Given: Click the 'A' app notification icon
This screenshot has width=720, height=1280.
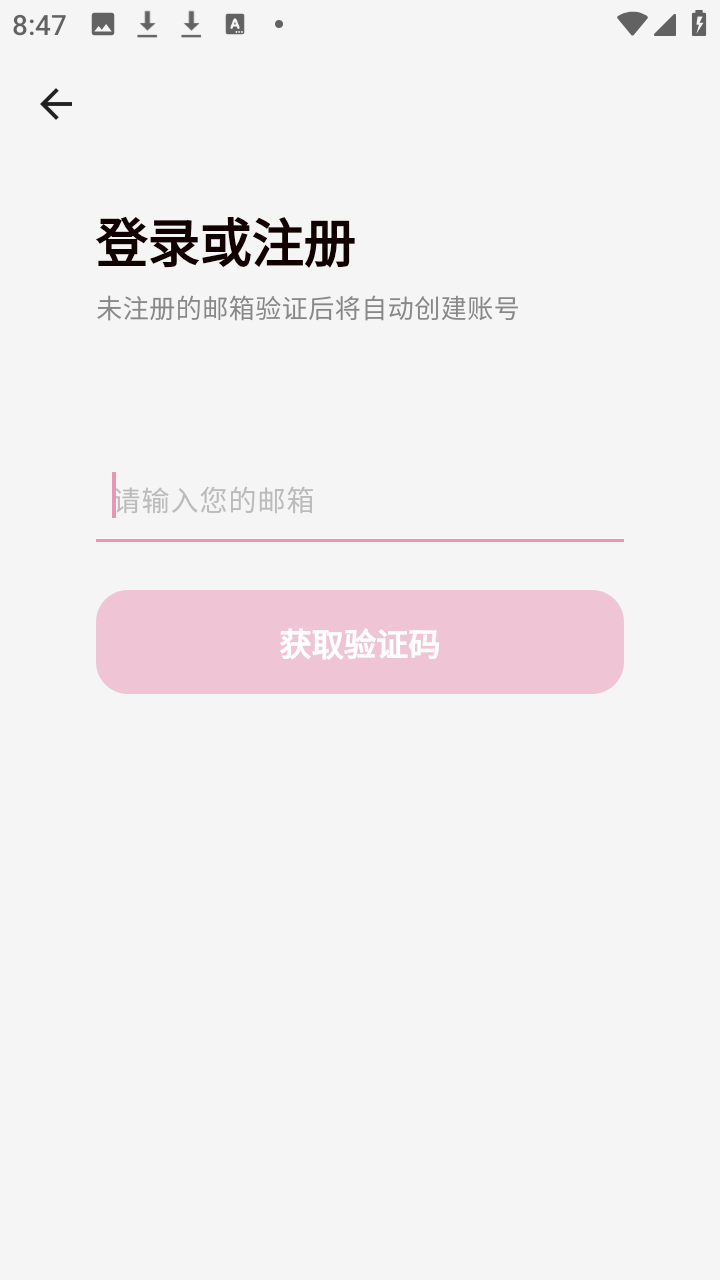Looking at the screenshot, I should click(x=235, y=24).
